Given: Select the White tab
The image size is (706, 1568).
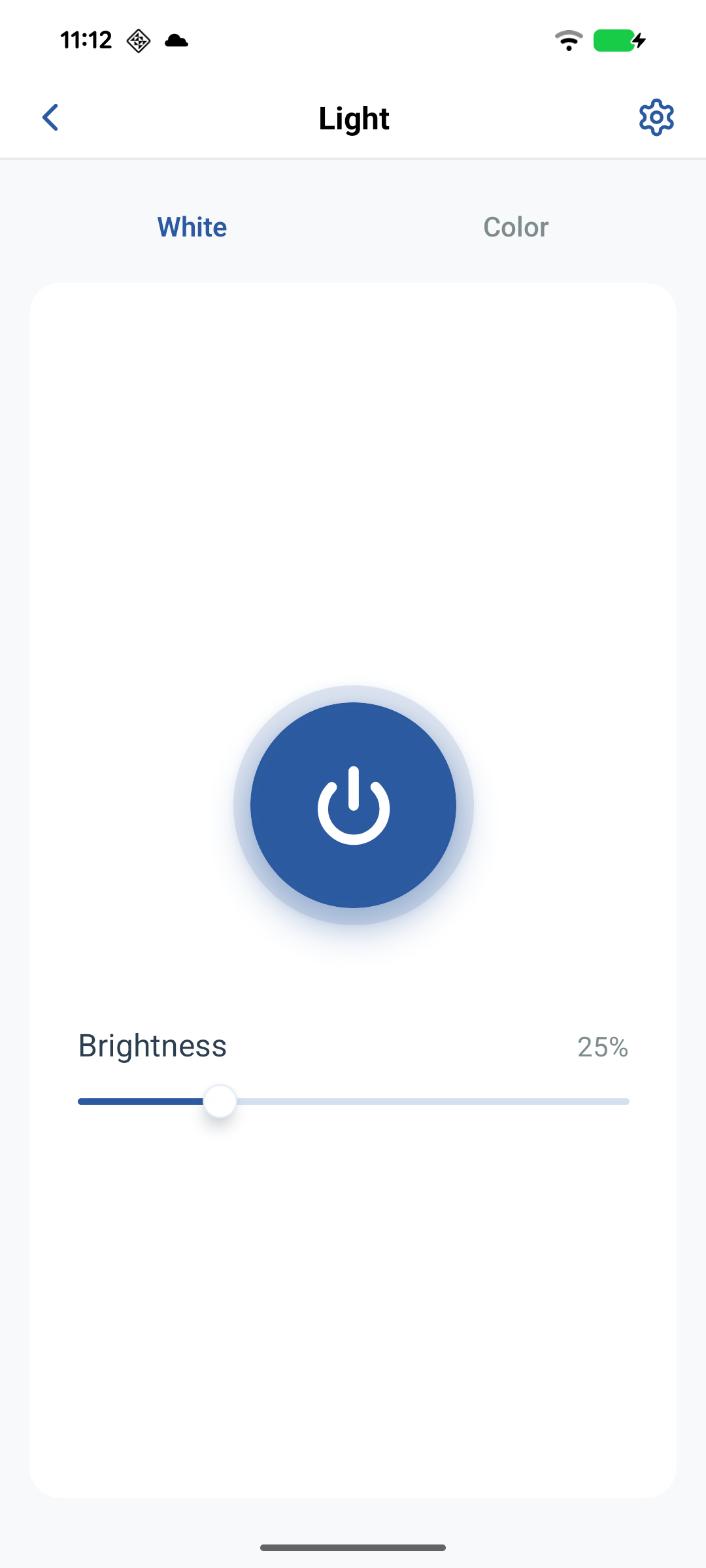Looking at the screenshot, I should [192, 227].
